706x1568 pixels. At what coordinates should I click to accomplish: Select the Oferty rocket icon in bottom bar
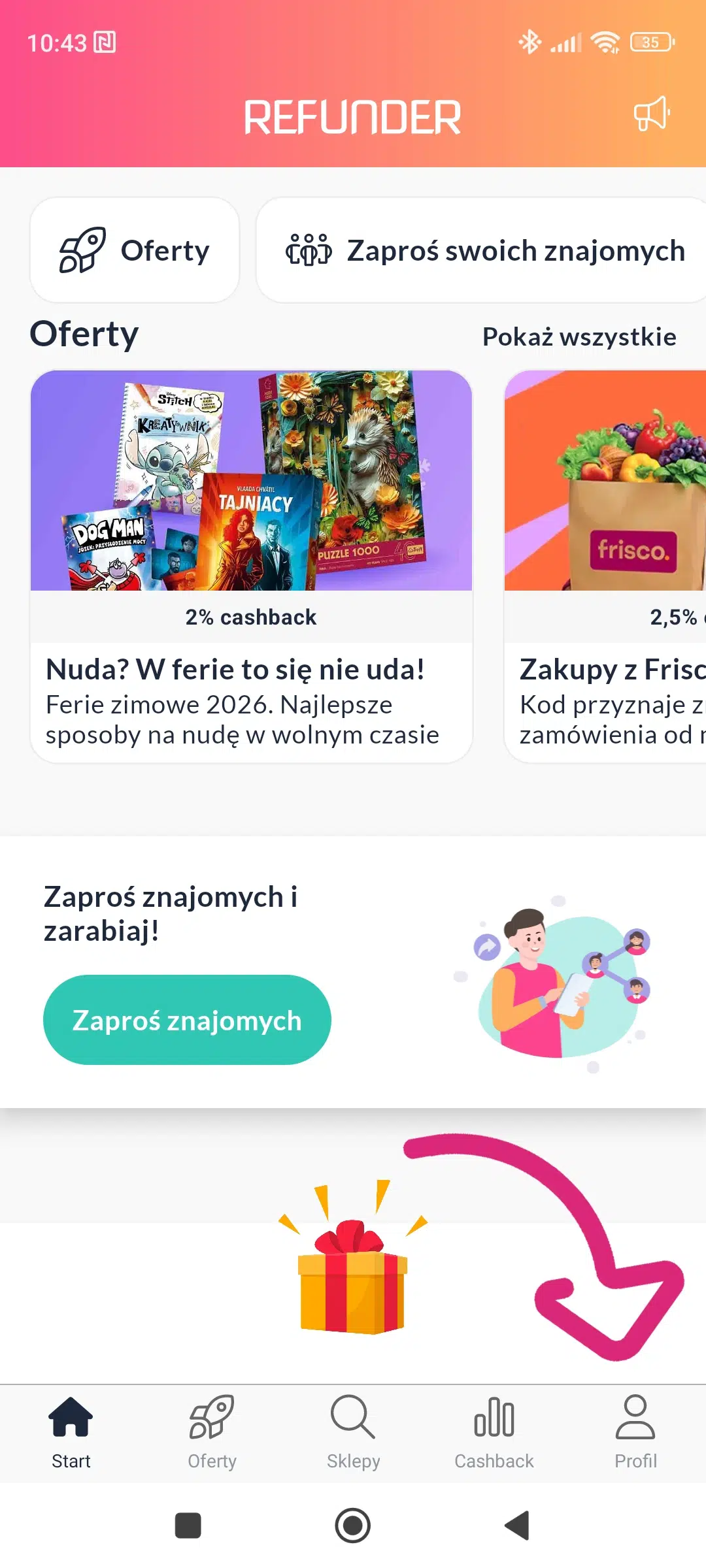[212, 1419]
